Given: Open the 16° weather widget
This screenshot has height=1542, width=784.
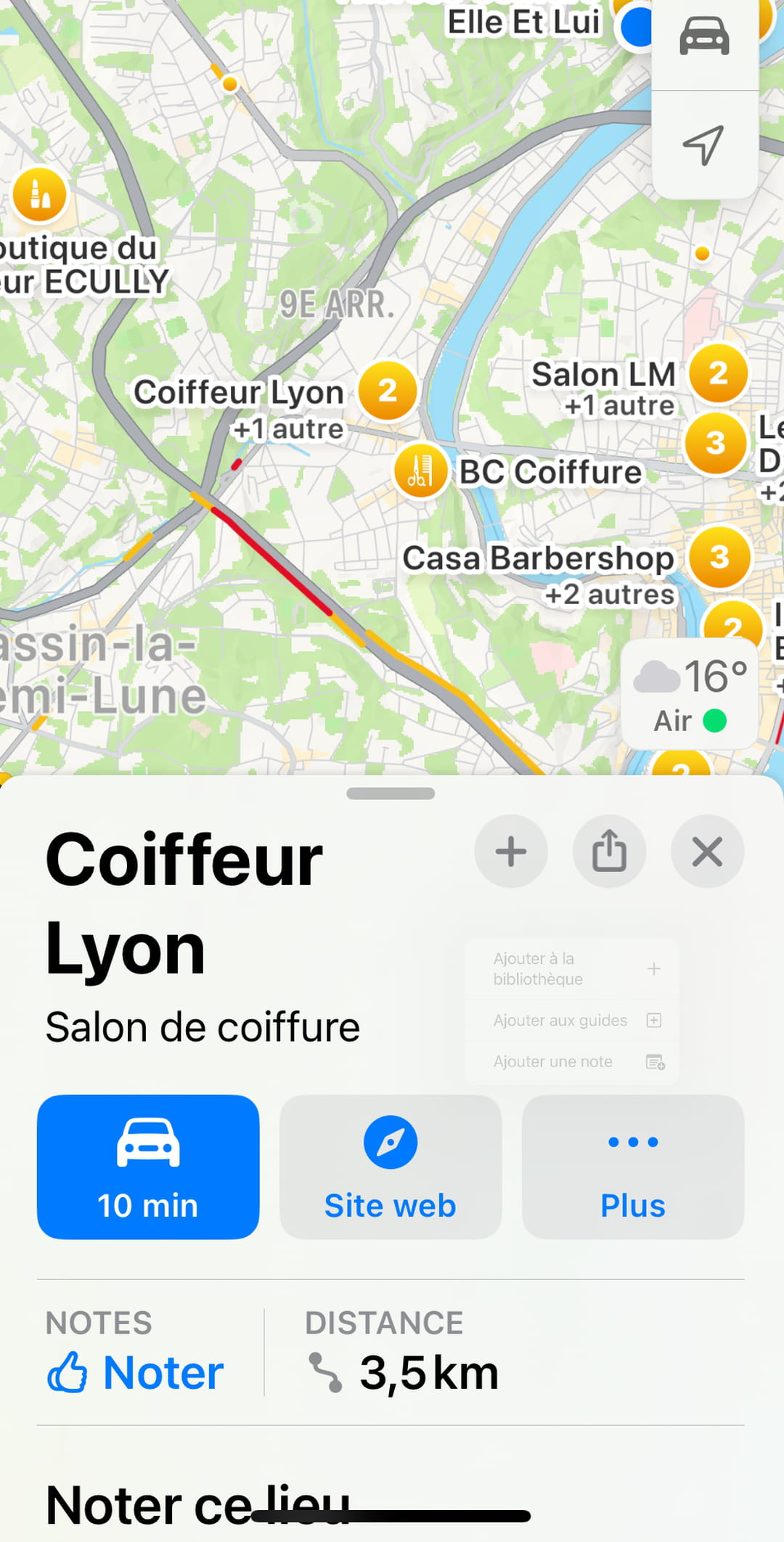Looking at the screenshot, I should (x=690, y=694).
